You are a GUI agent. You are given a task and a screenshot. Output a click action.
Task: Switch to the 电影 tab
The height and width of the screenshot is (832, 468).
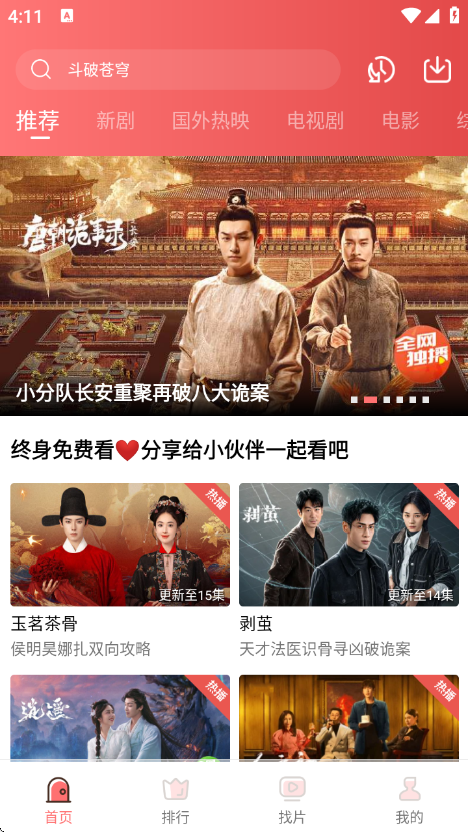(401, 121)
